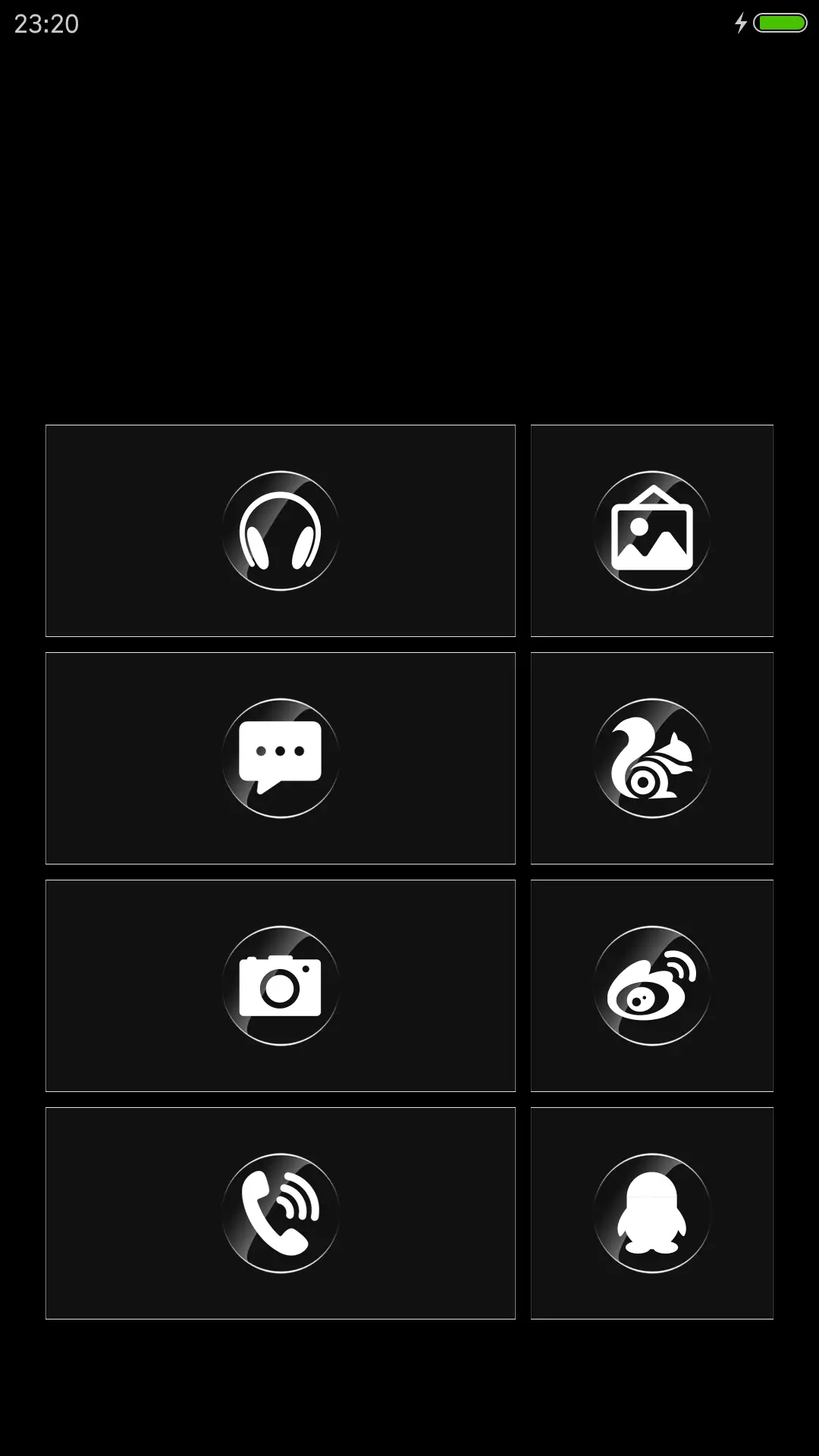Select the penguin QQ icon

coord(651,1212)
